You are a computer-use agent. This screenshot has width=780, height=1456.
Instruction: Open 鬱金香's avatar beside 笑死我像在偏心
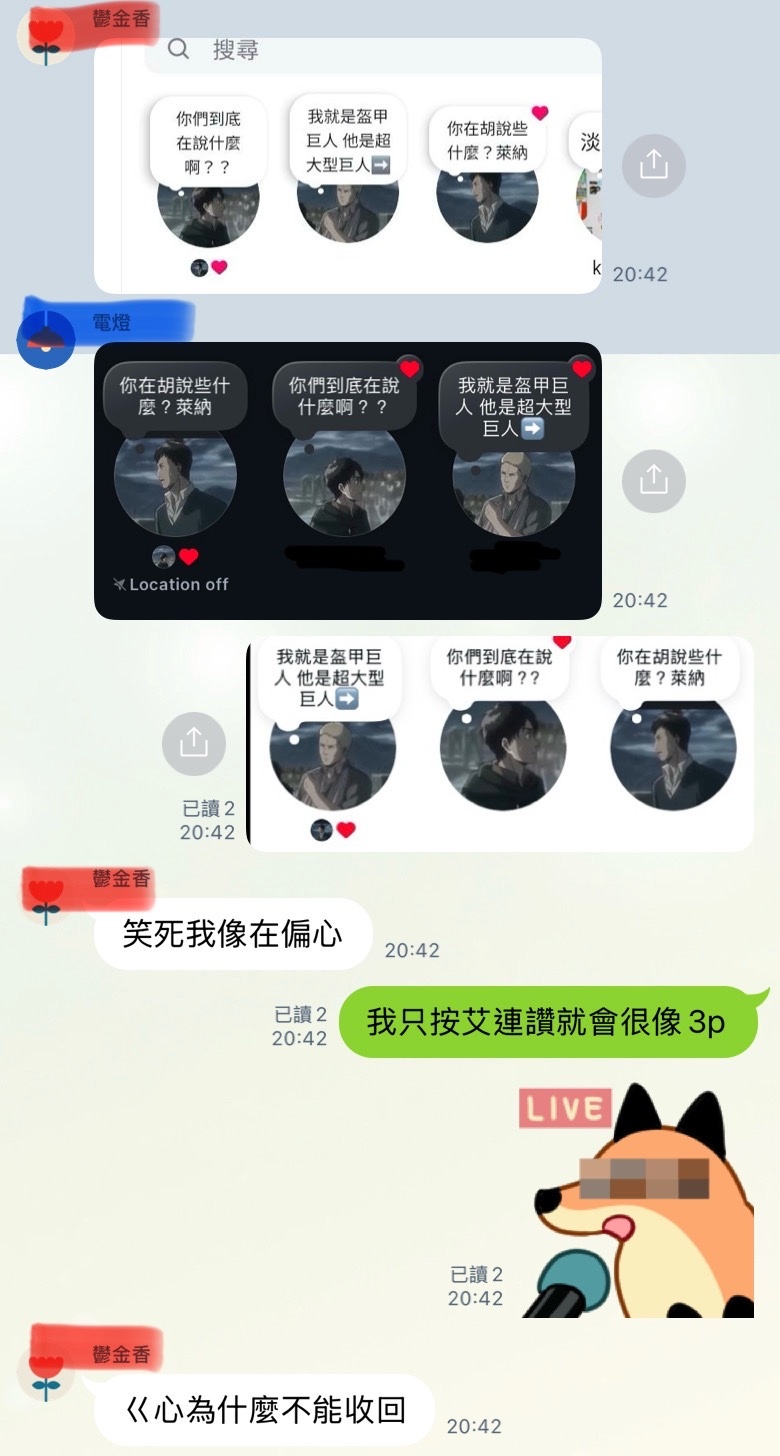(46, 895)
